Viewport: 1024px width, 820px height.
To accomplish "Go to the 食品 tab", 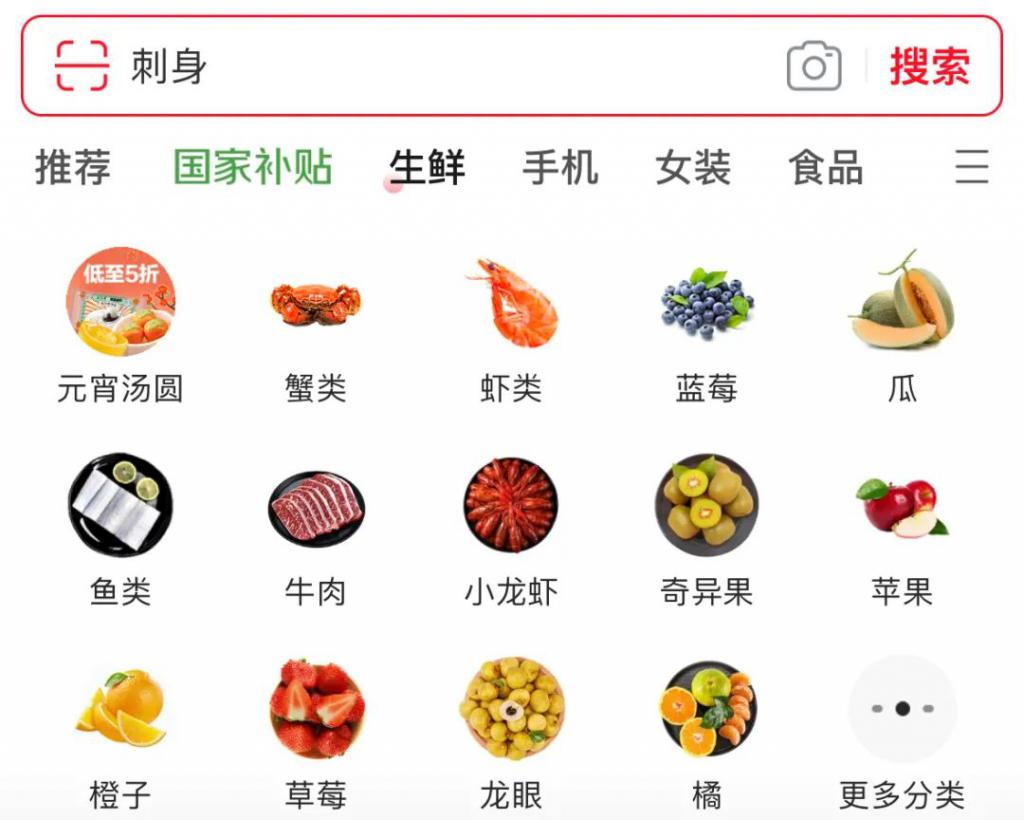I will click(x=825, y=167).
